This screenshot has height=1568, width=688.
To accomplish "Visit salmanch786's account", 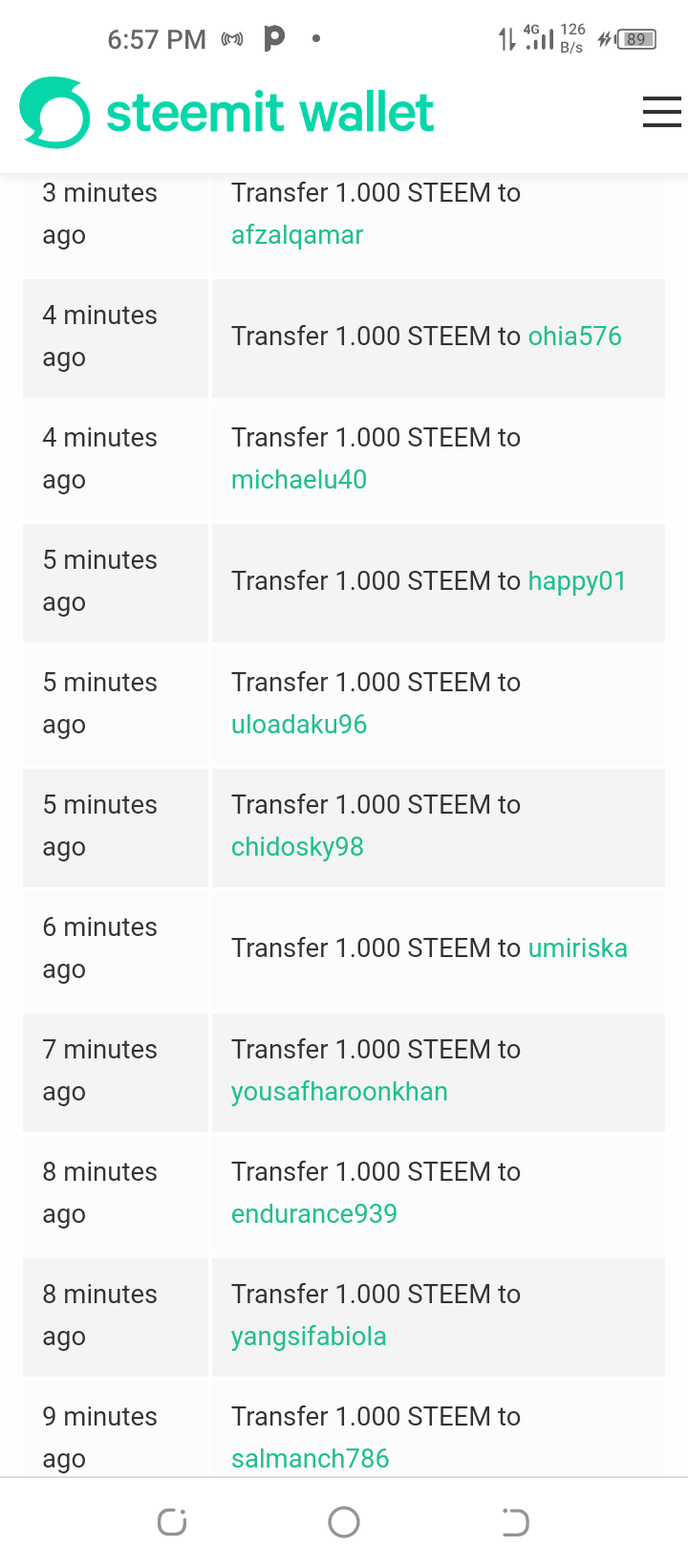I will coord(311,1459).
